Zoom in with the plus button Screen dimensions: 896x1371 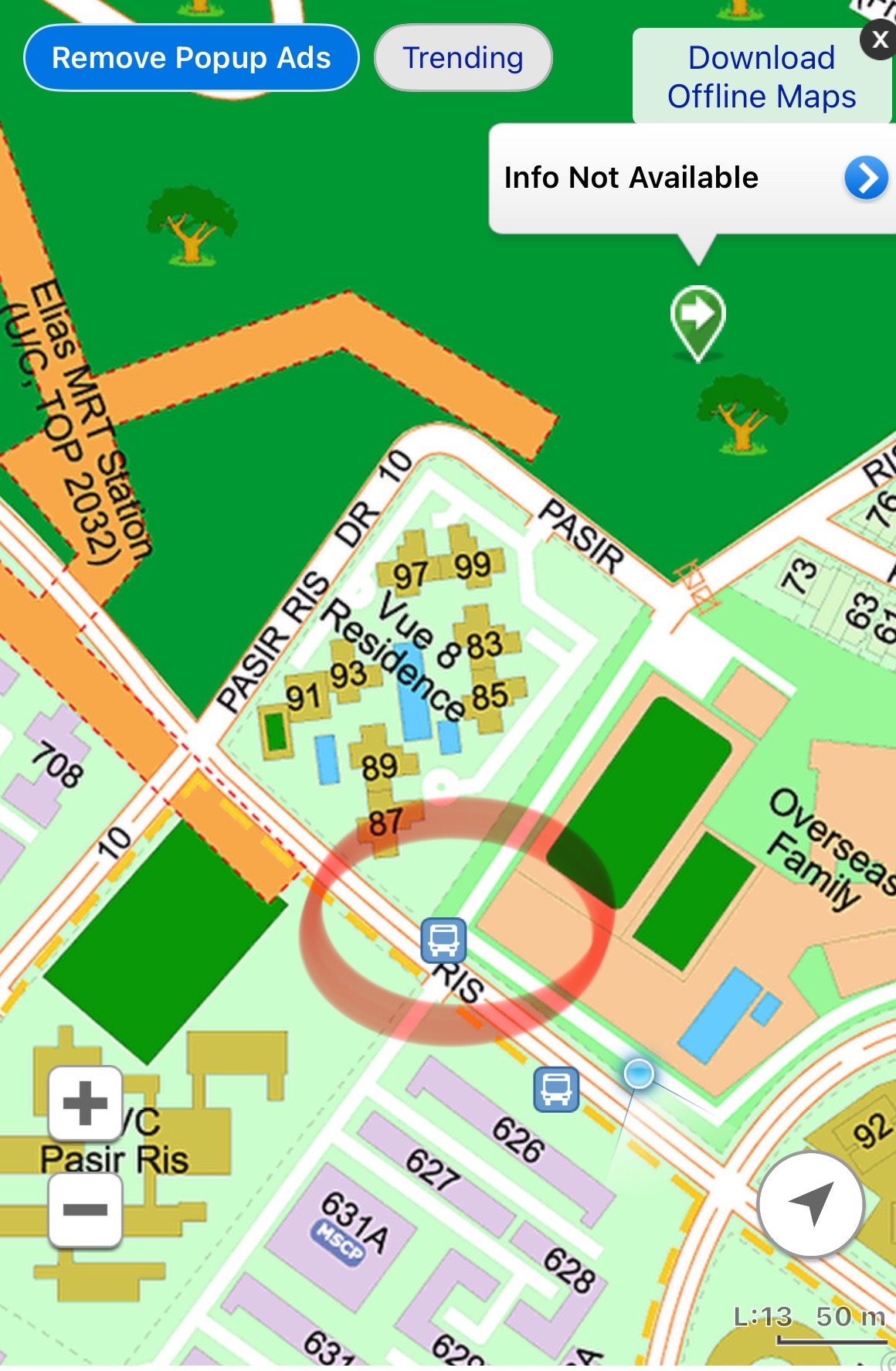point(85,1104)
